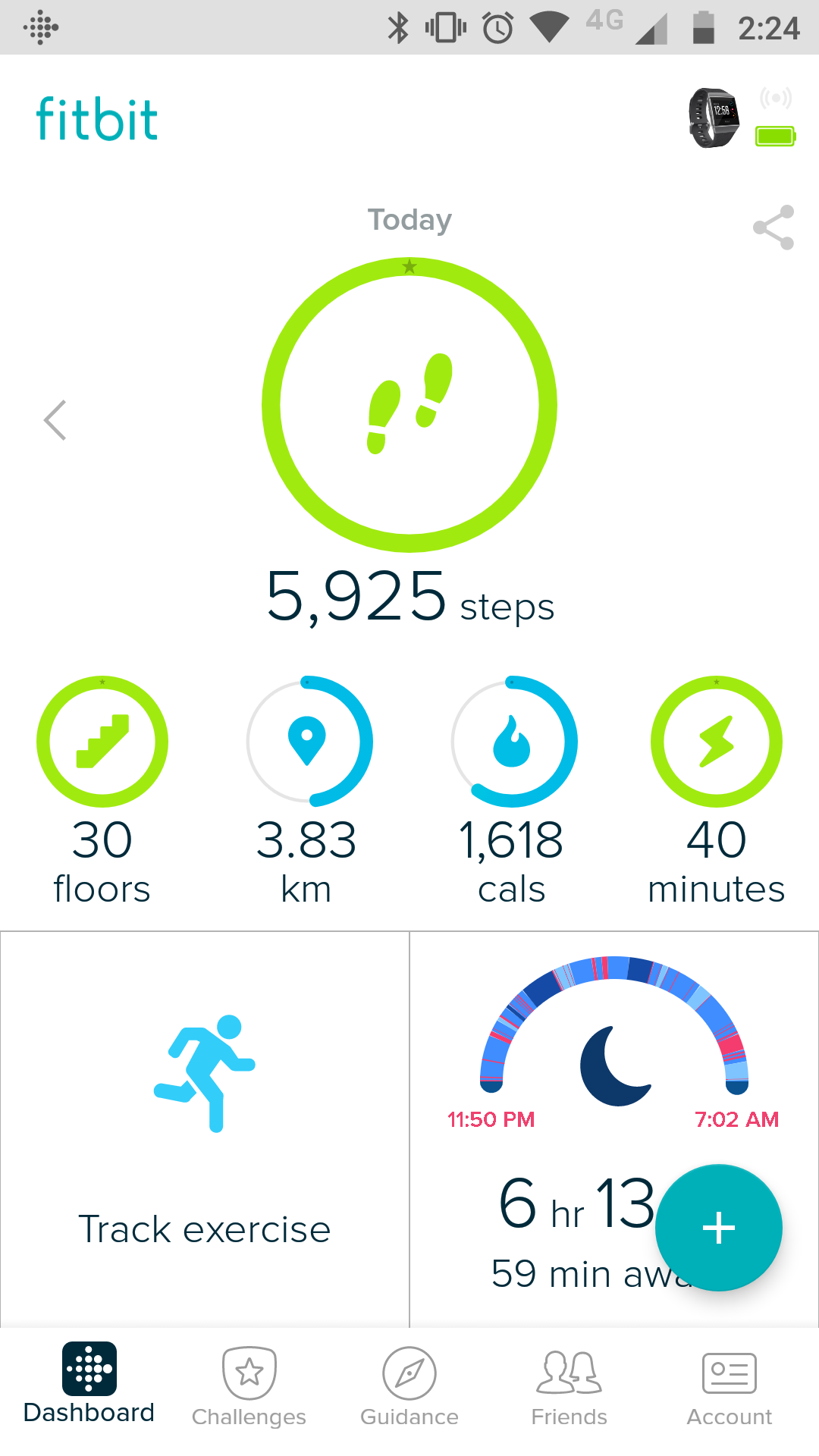Image resolution: width=819 pixels, height=1456 pixels.
Task: Go to previous day with left arrow
Action: 55,420
